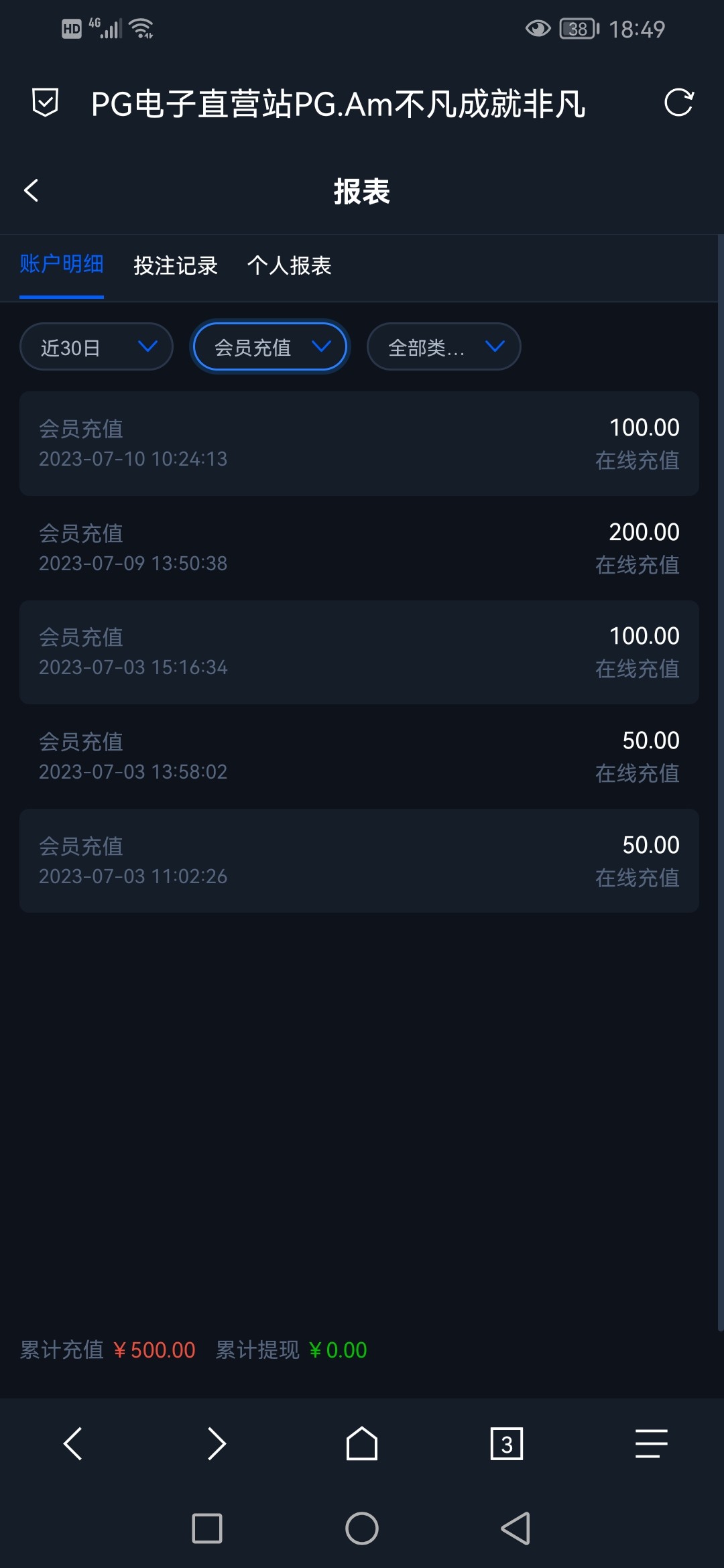Go to the previous page in the browser toolbar
This screenshot has width=724, height=1568.
coord(72,1443)
